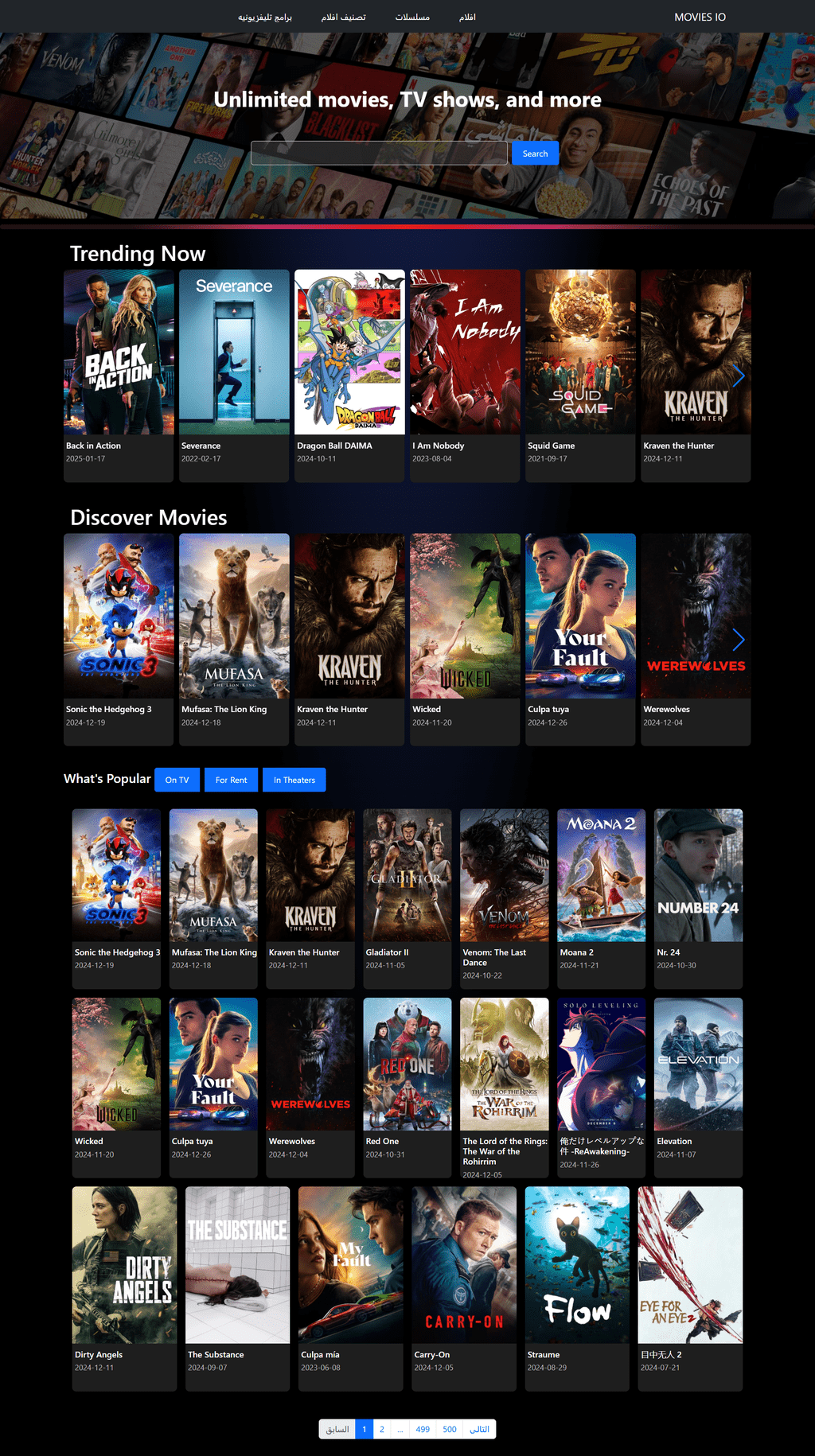Open the افلام navigation link
Image resolution: width=815 pixels, height=1456 pixels.
click(467, 17)
